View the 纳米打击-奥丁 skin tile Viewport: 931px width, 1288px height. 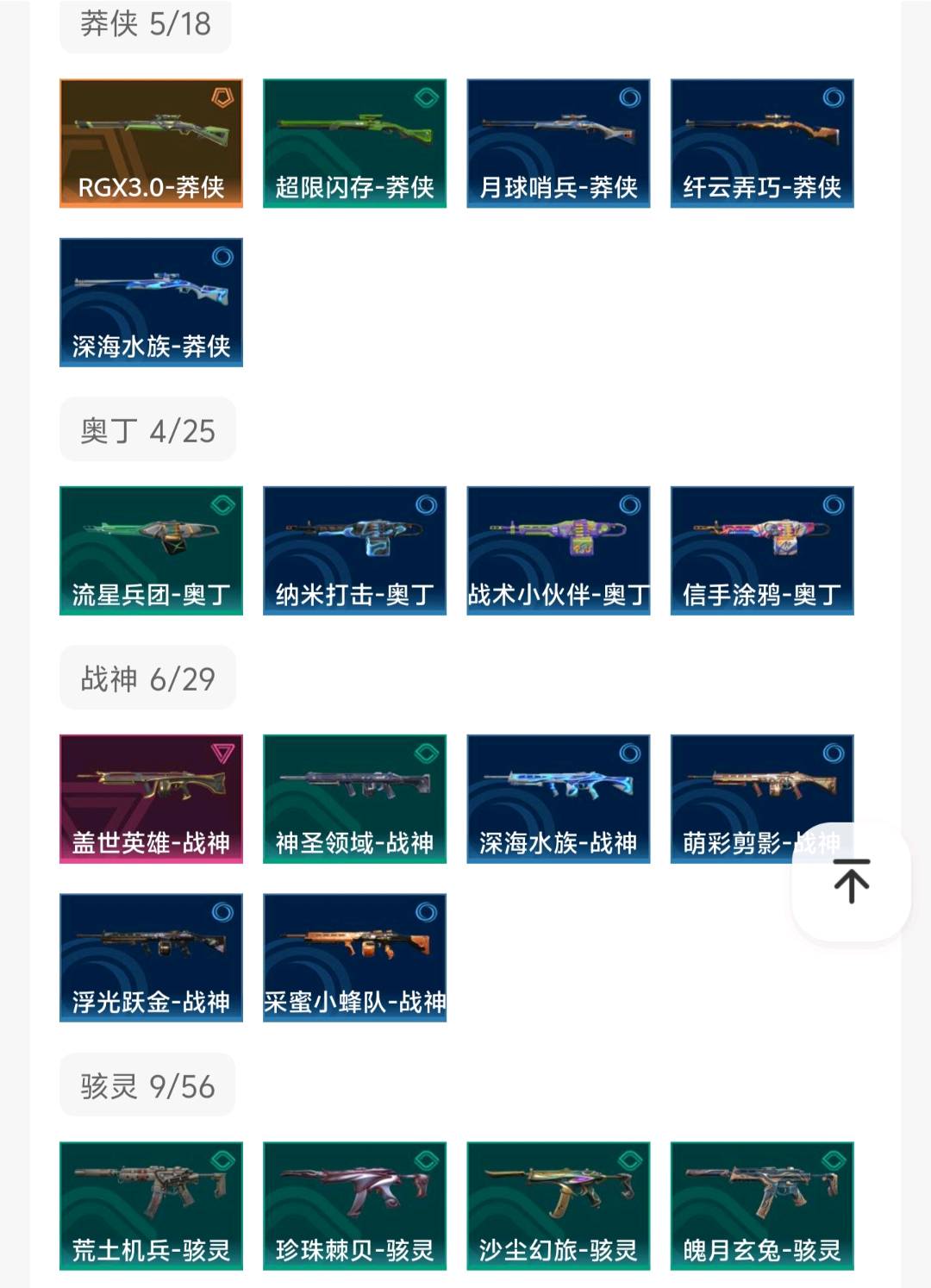pos(354,550)
